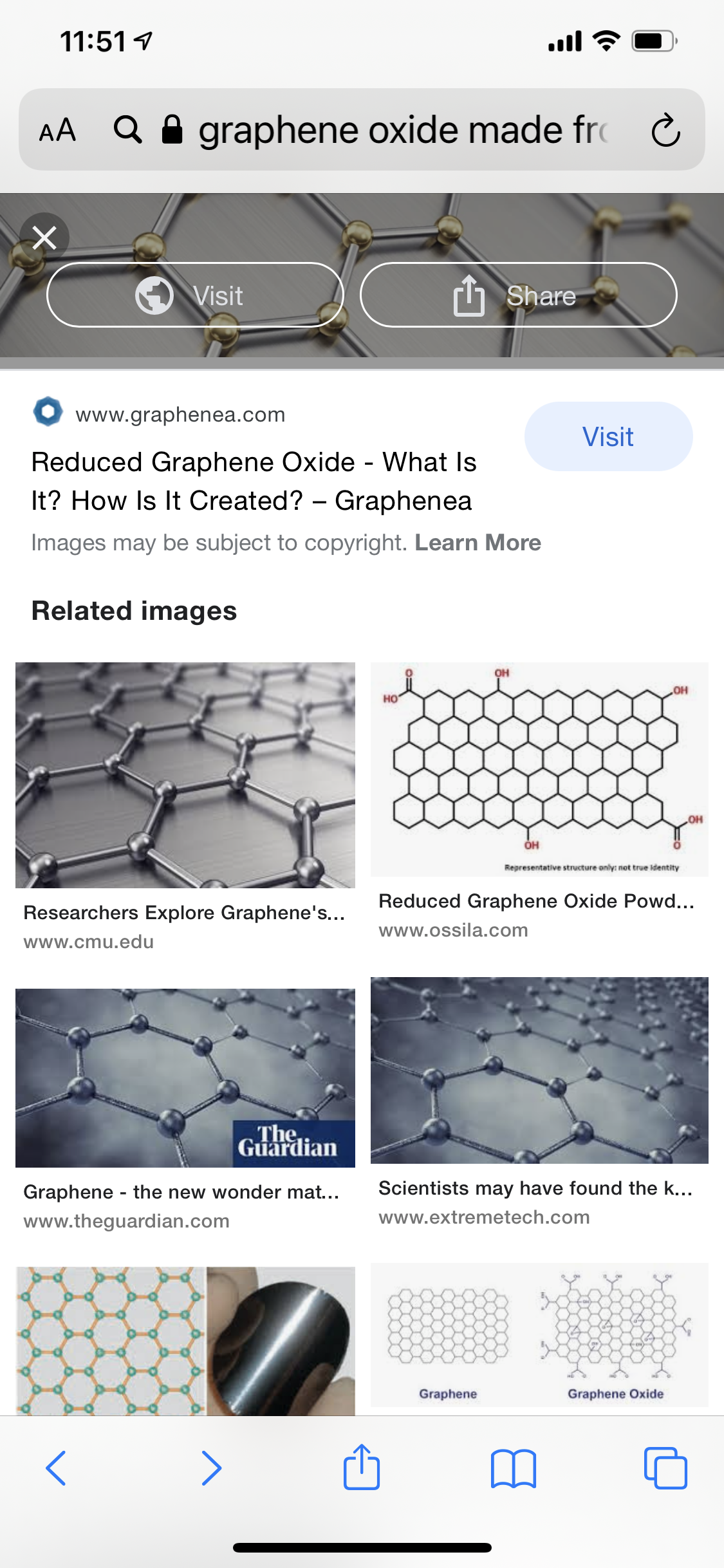This screenshot has height=1568, width=724.
Task: Open the extremetech.com Scientists may have found image
Action: pyautogui.click(x=539, y=1070)
